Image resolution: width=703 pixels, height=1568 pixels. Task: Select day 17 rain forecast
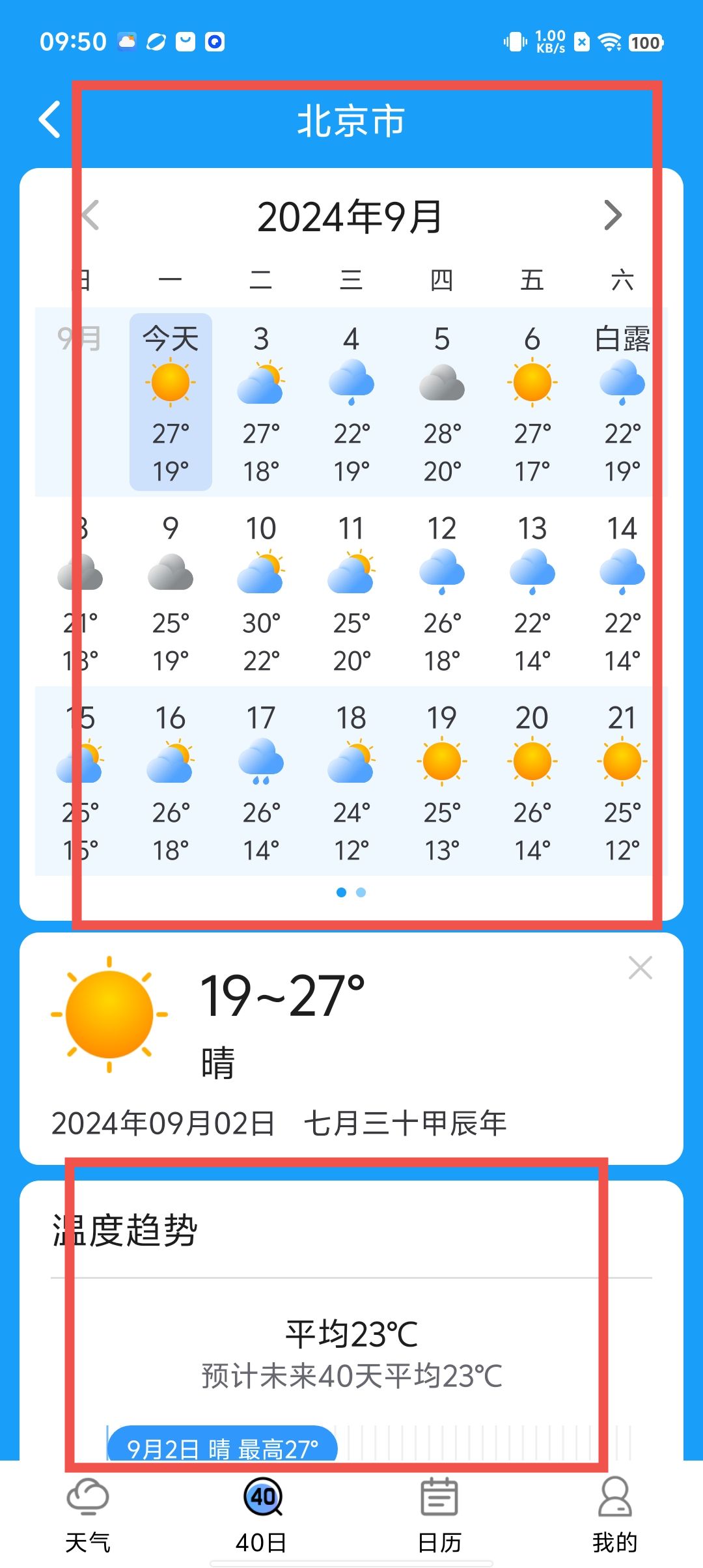tap(261, 781)
